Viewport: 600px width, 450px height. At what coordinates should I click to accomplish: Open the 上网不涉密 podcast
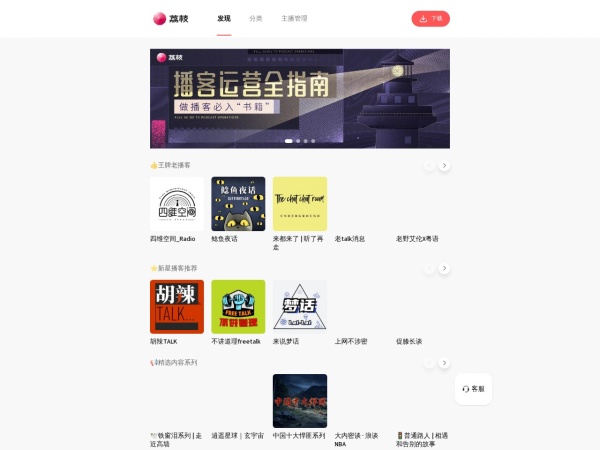tap(351, 341)
